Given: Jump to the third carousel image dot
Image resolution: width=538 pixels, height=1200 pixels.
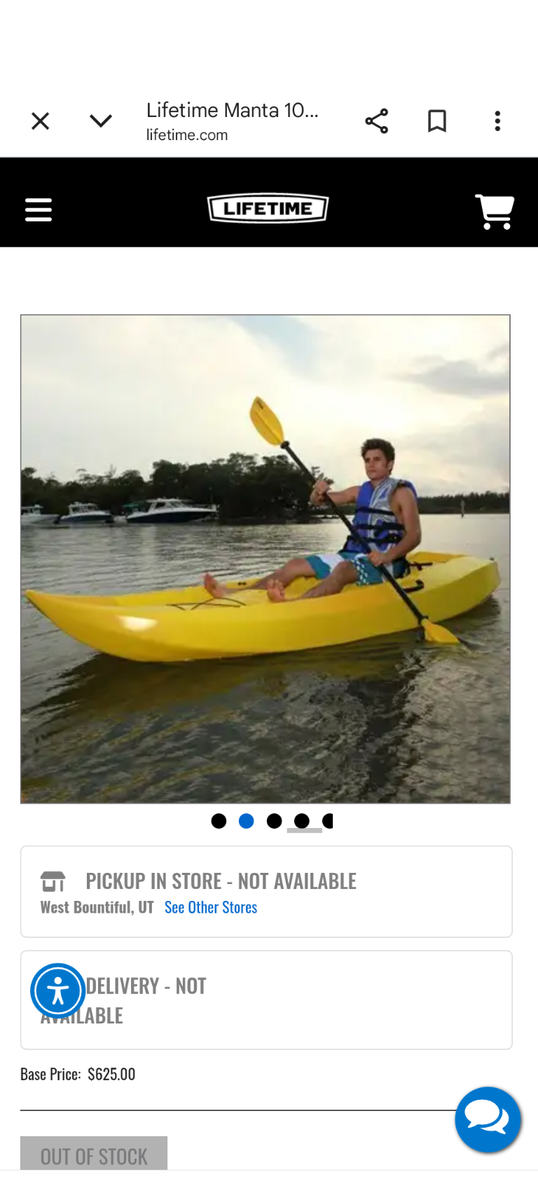Looking at the screenshot, I should click(274, 821).
